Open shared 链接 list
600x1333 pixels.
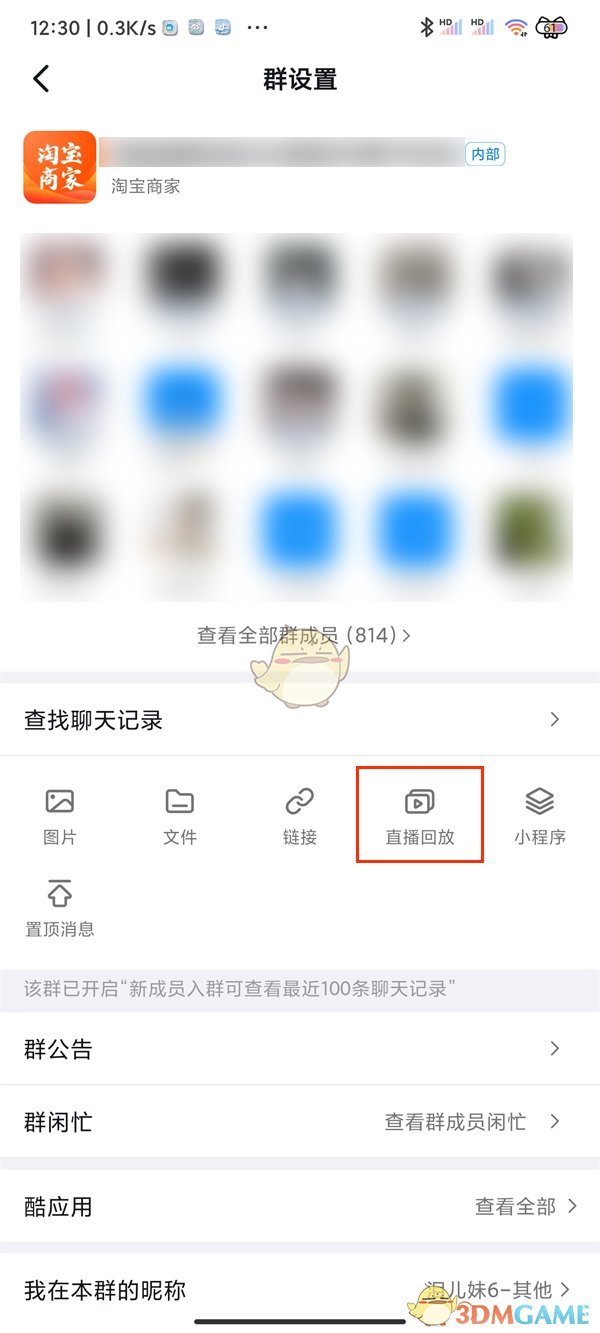(300, 816)
